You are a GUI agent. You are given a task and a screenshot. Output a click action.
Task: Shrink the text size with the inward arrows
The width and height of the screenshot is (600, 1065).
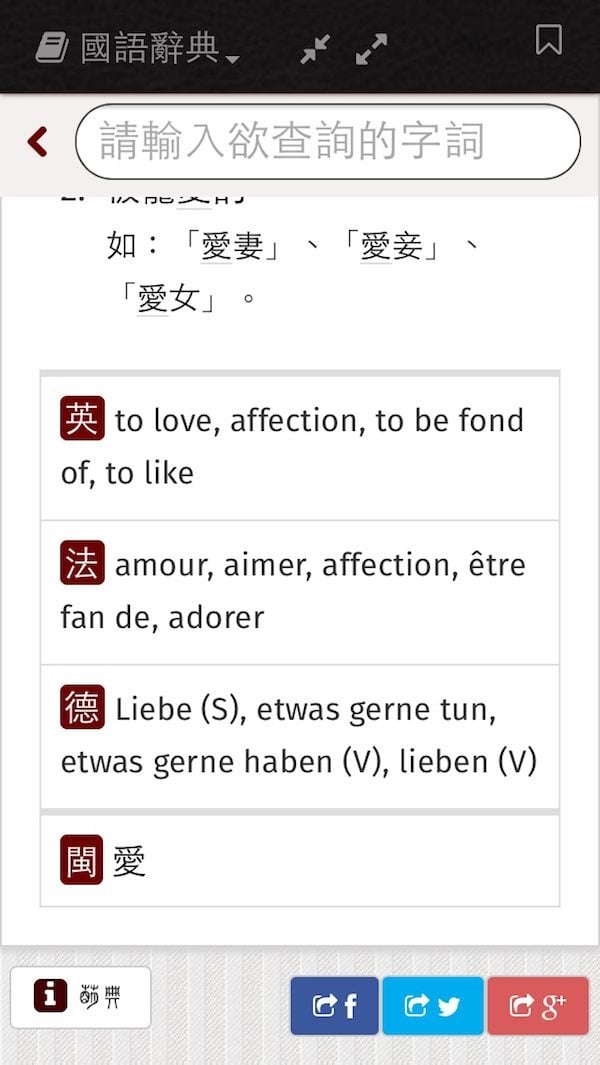(x=315, y=49)
